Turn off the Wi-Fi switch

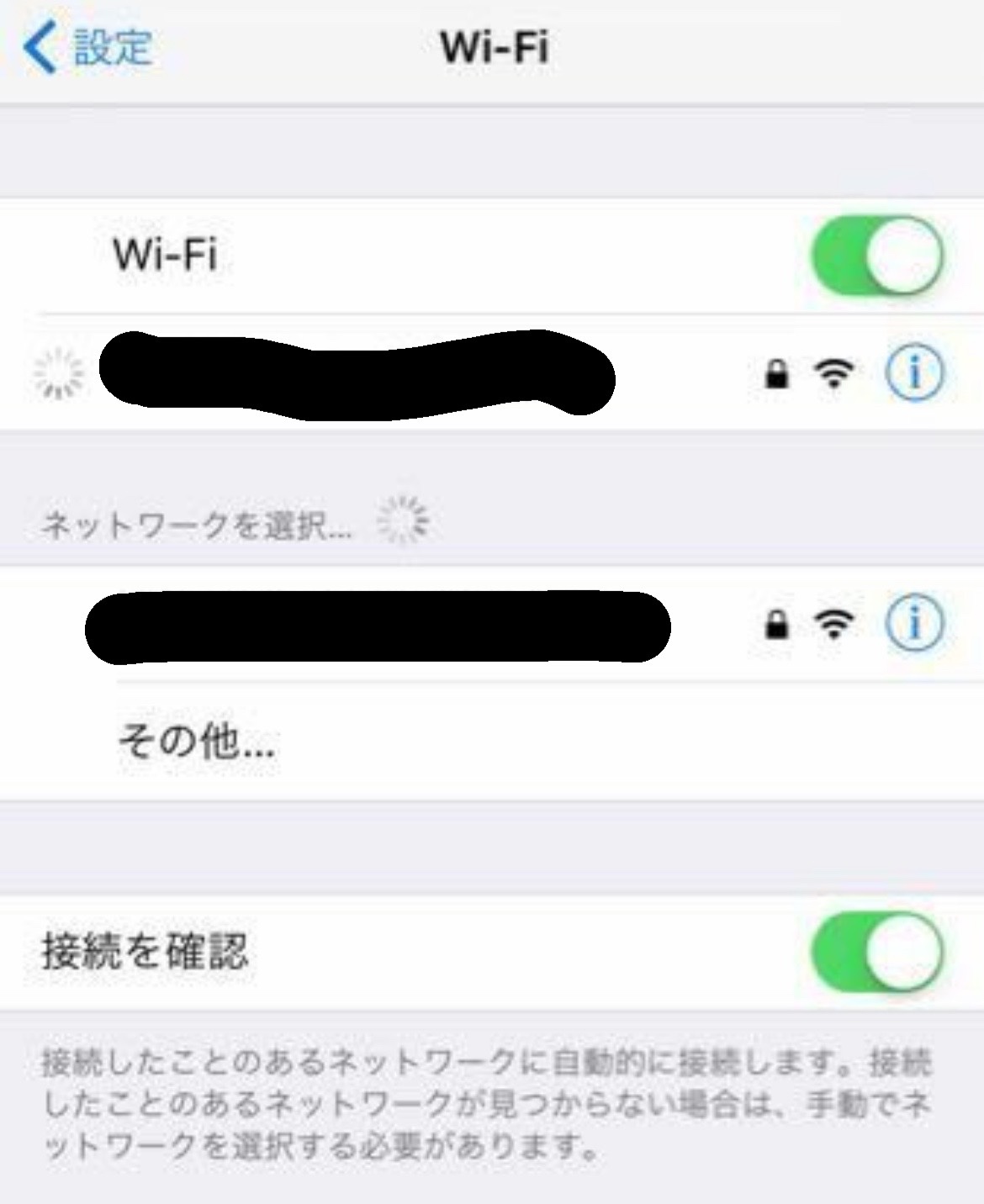click(x=876, y=256)
